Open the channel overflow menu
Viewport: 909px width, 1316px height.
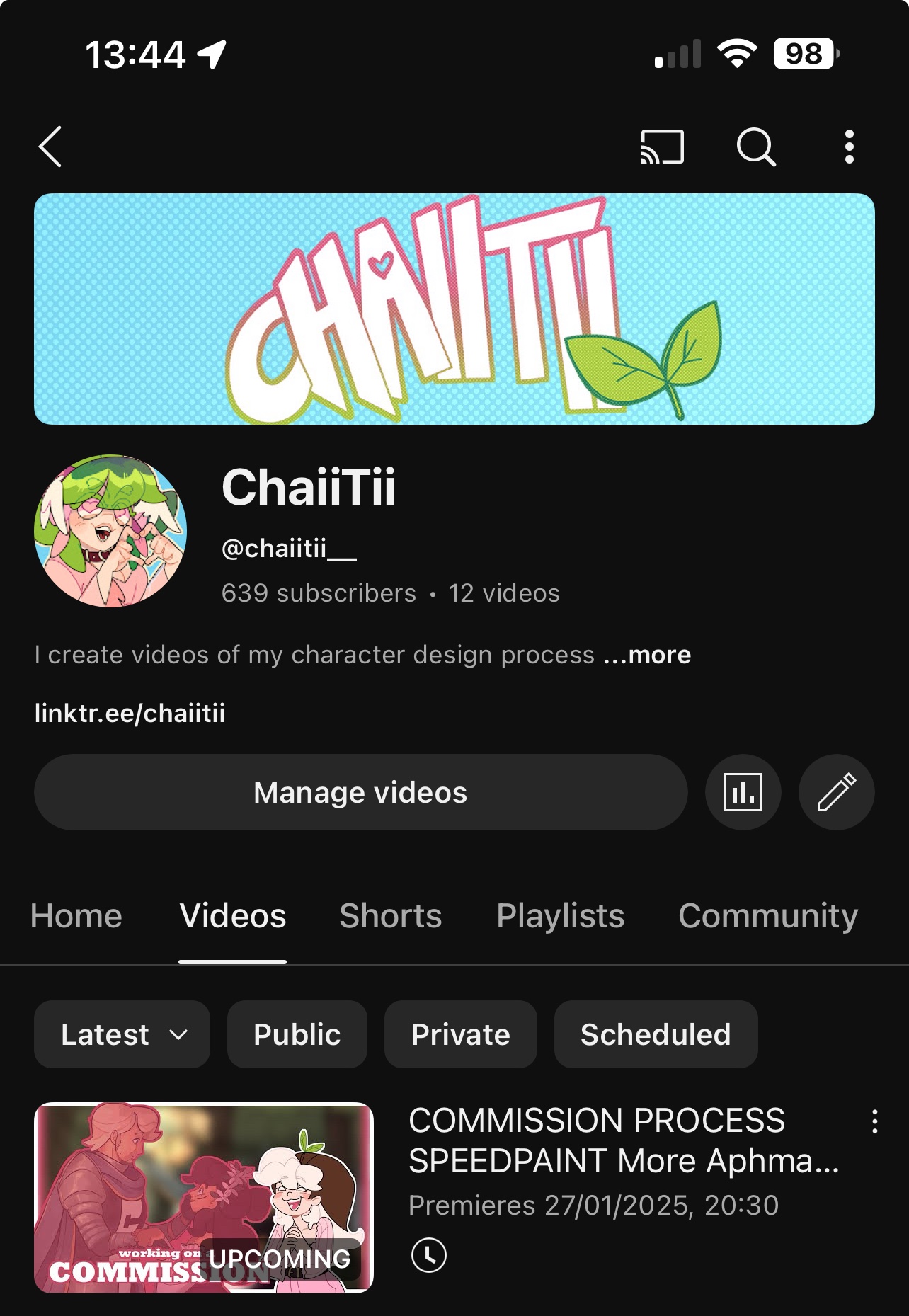pos(849,147)
